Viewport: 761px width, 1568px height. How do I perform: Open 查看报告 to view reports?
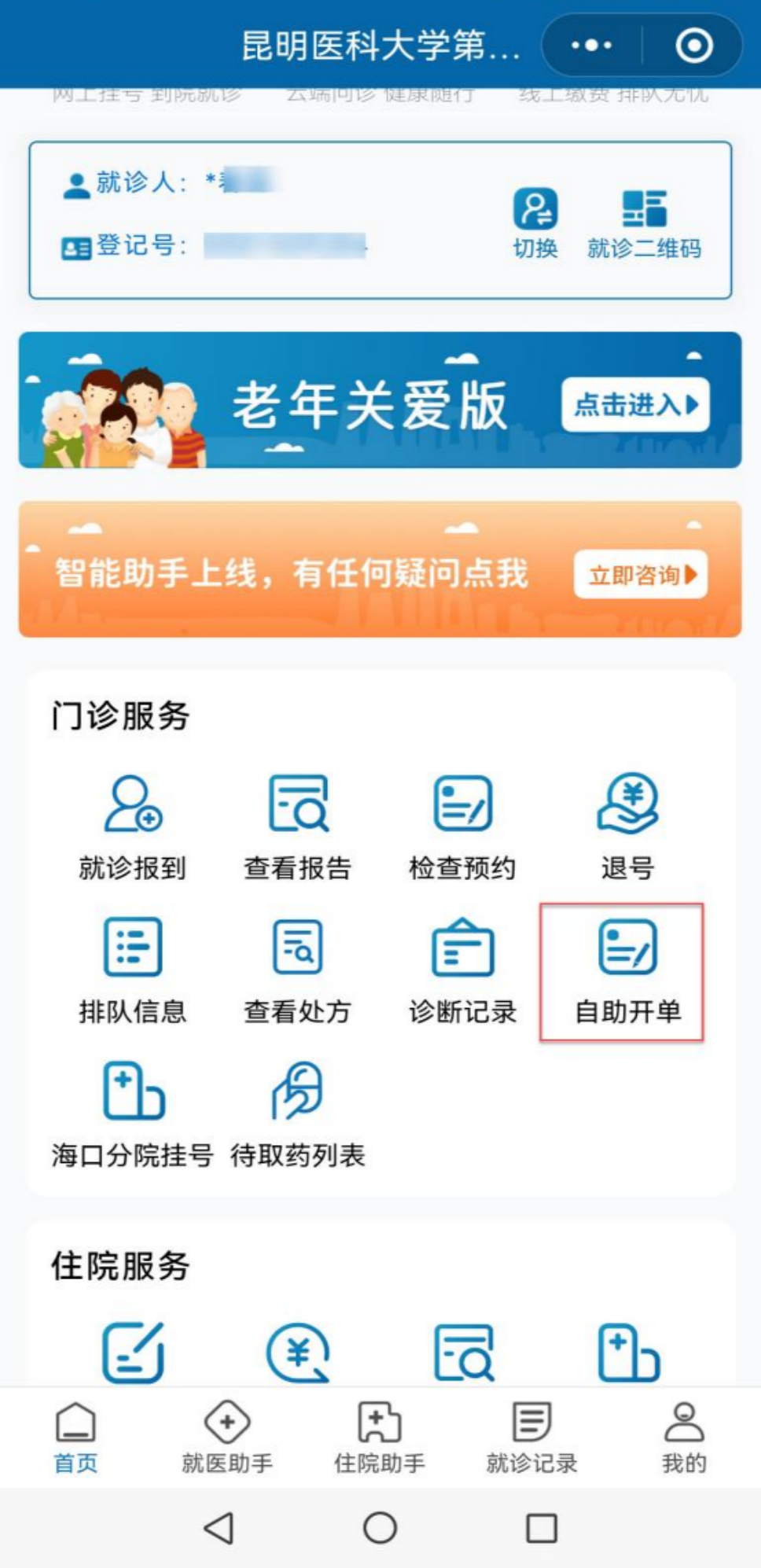pyautogui.click(x=298, y=826)
